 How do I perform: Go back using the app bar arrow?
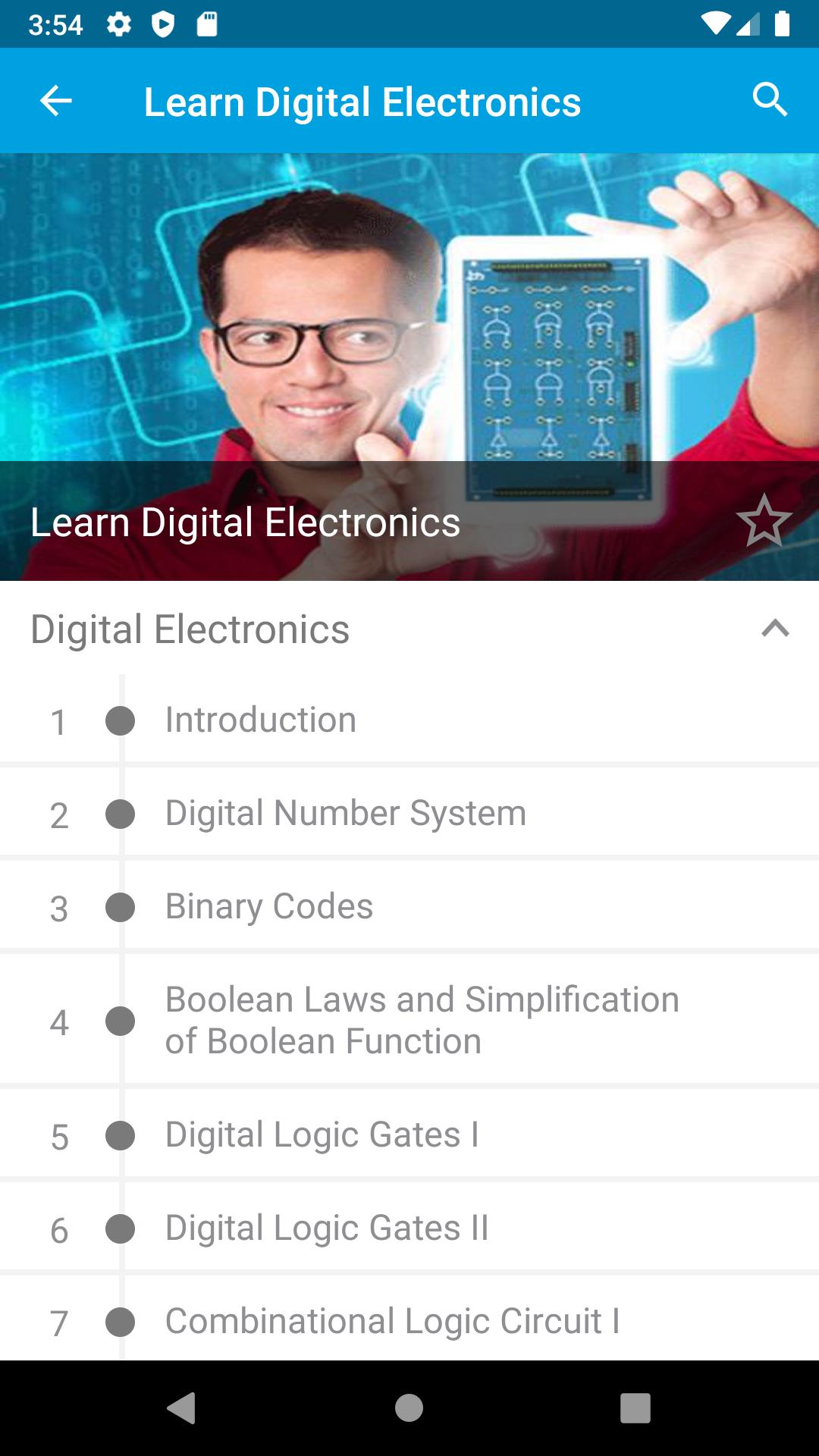[56, 101]
